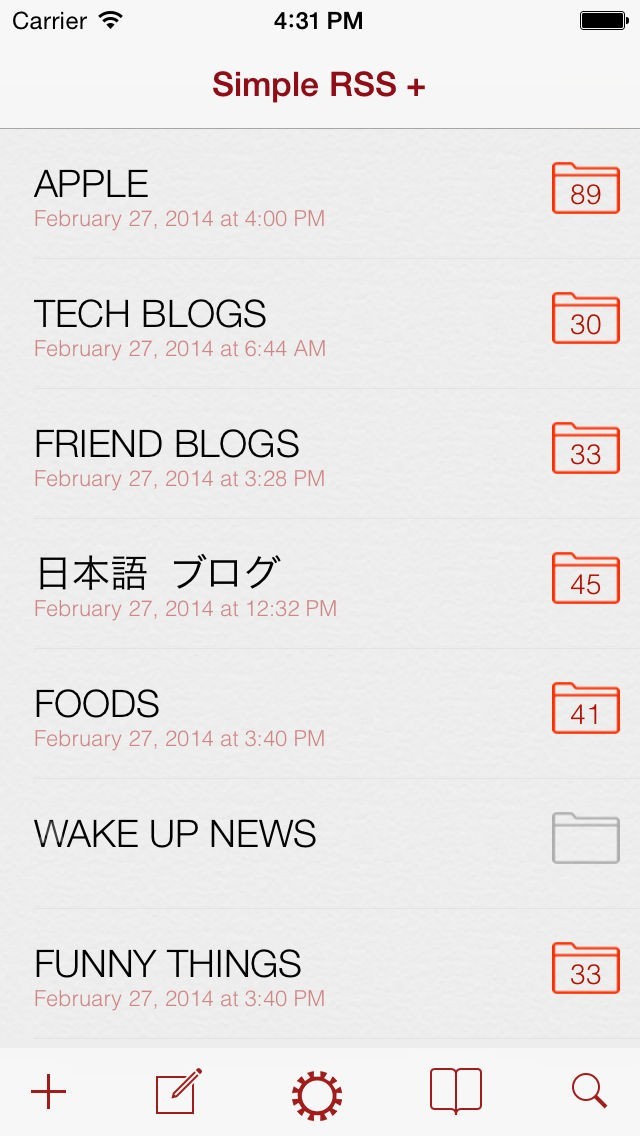
Task: Search feeds with the magnifying glass
Action: (x=590, y=1092)
